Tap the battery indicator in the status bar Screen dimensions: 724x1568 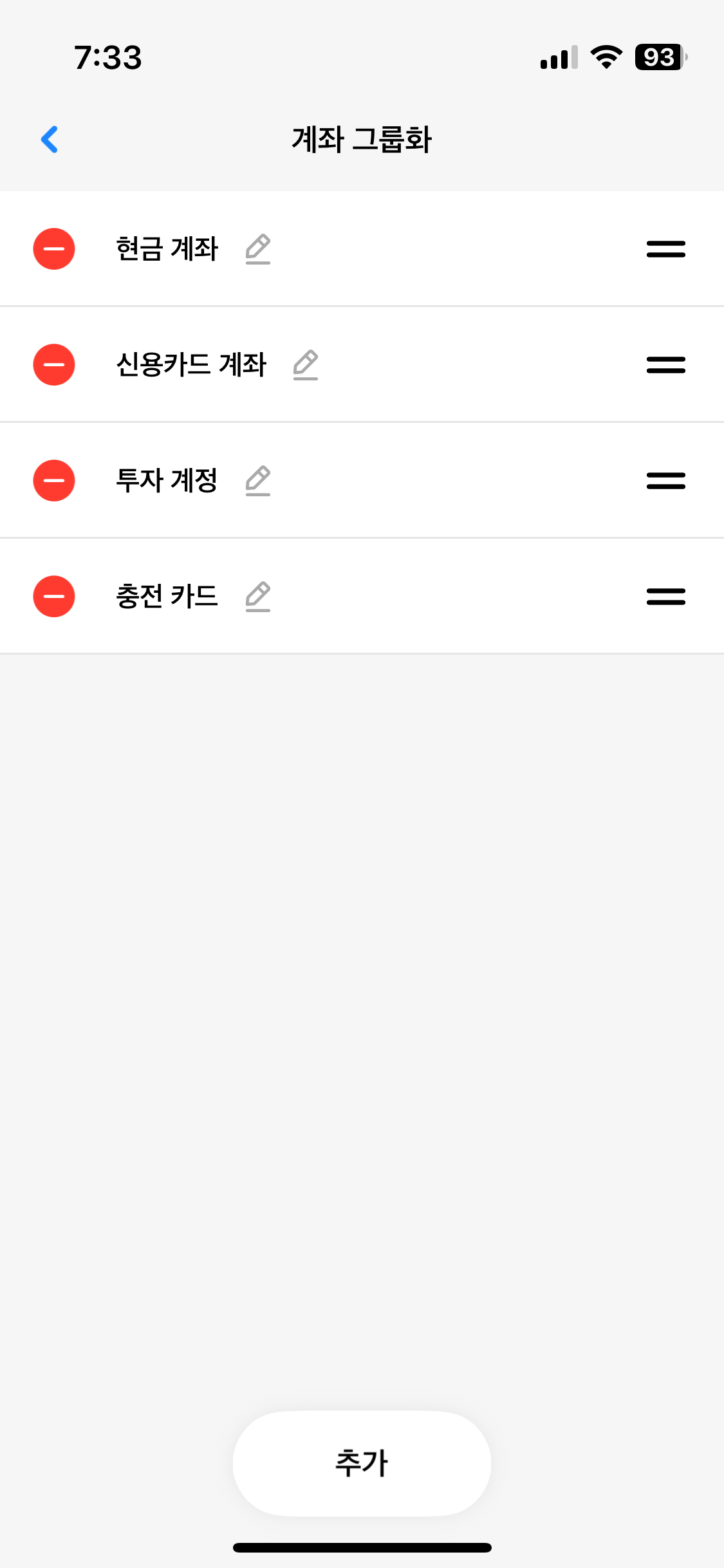[658, 58]
